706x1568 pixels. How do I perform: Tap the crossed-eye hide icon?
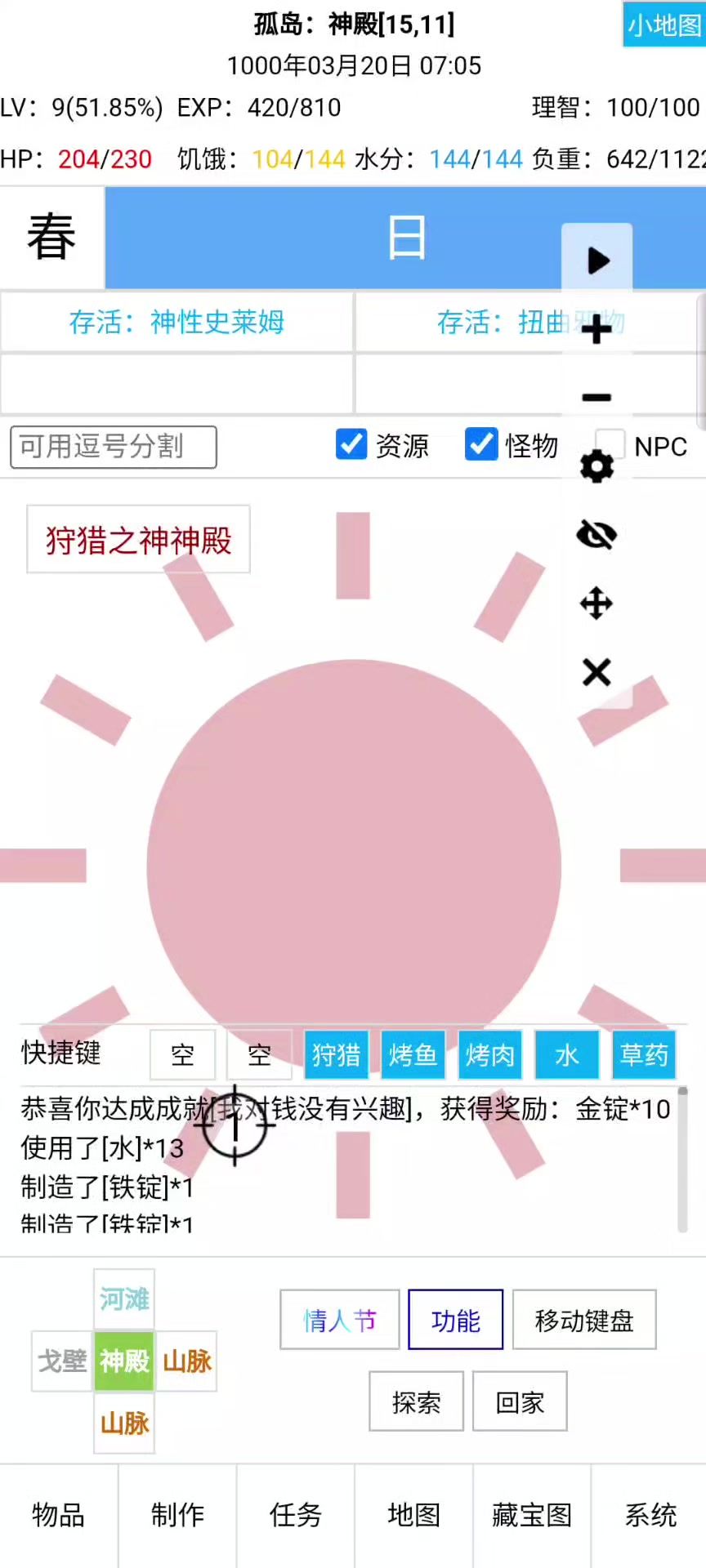pos(597,535)
